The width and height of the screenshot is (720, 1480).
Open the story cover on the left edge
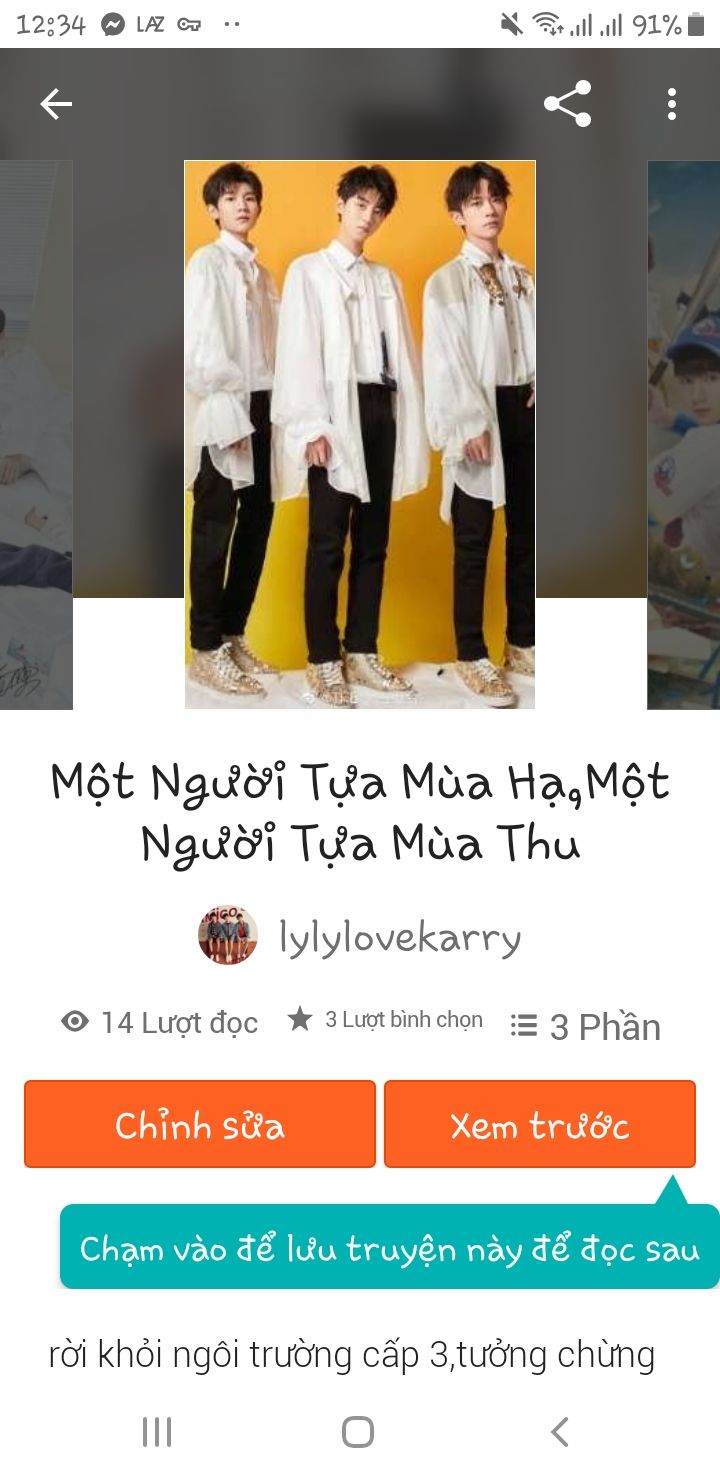[x=36, y=434]
